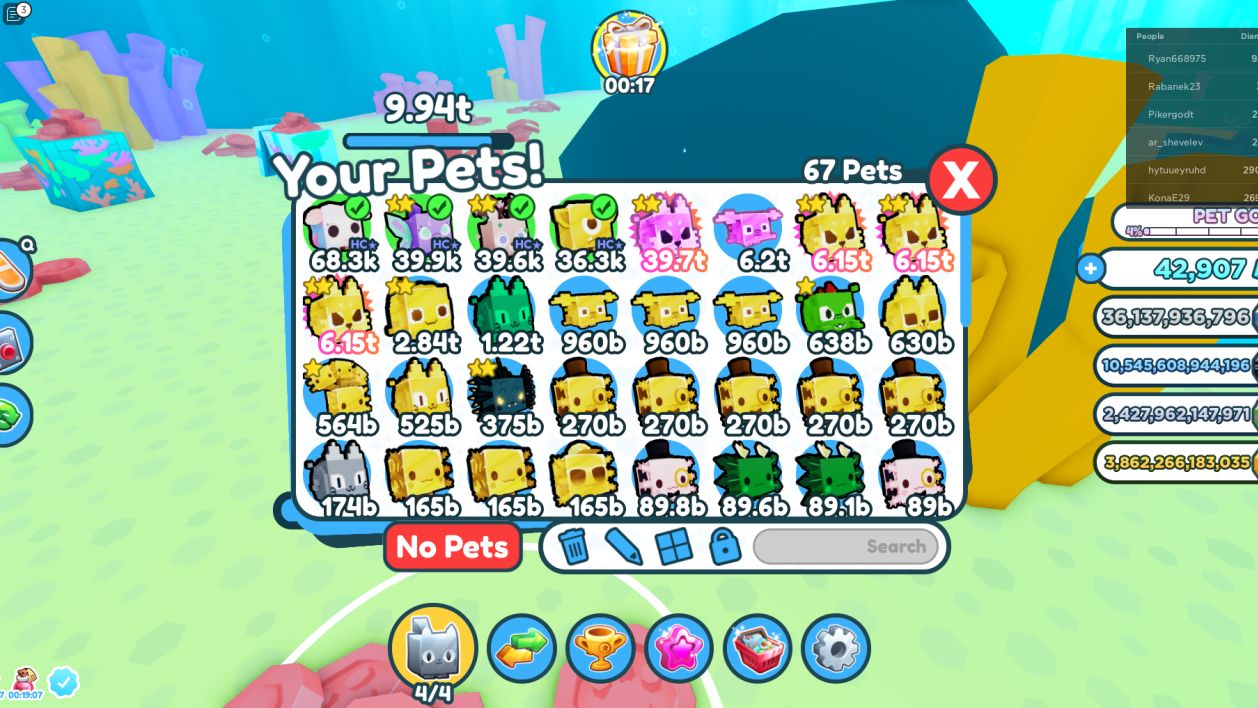Tap the red No Pets button
Image resolution: width=1258 pixels, height=708 pixels.
(452, 547)
